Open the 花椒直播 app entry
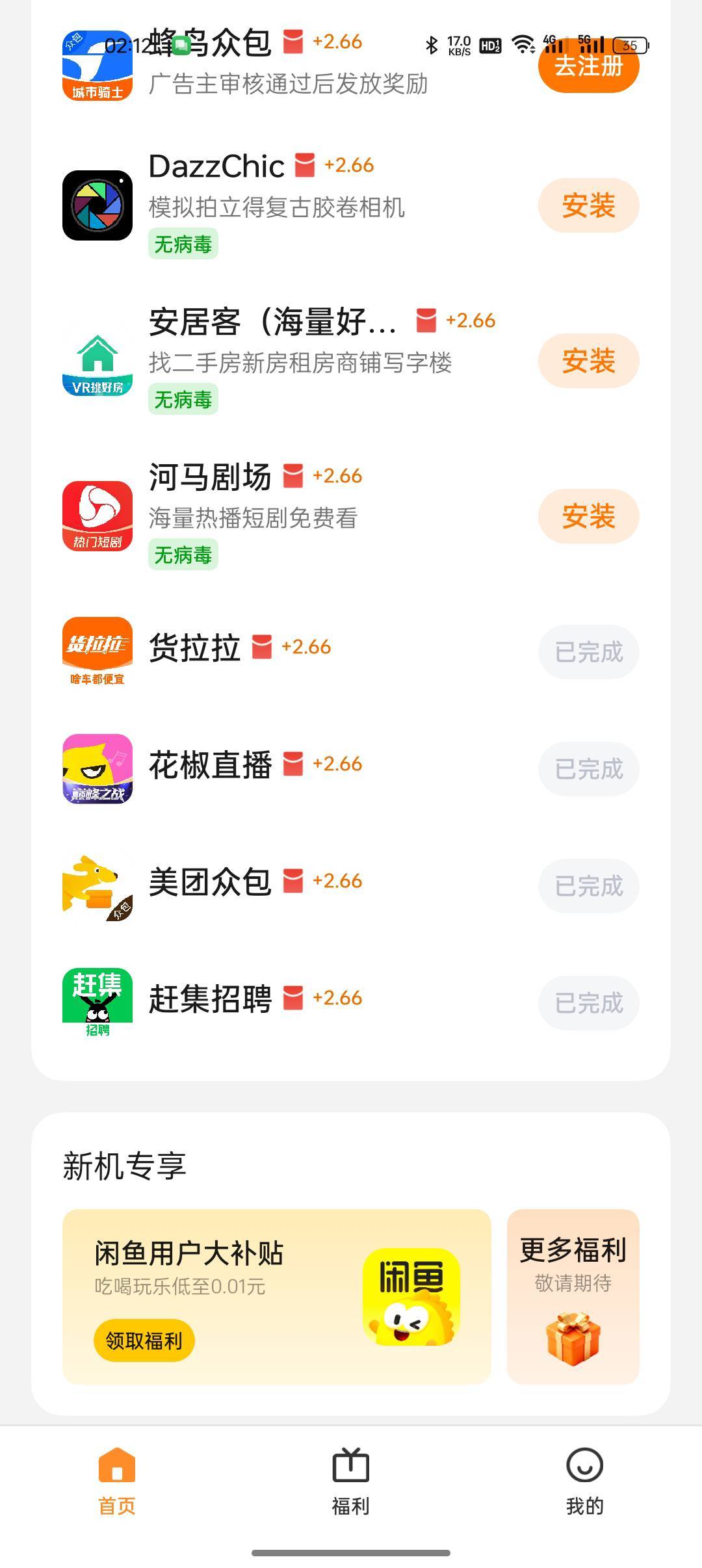 210,765
